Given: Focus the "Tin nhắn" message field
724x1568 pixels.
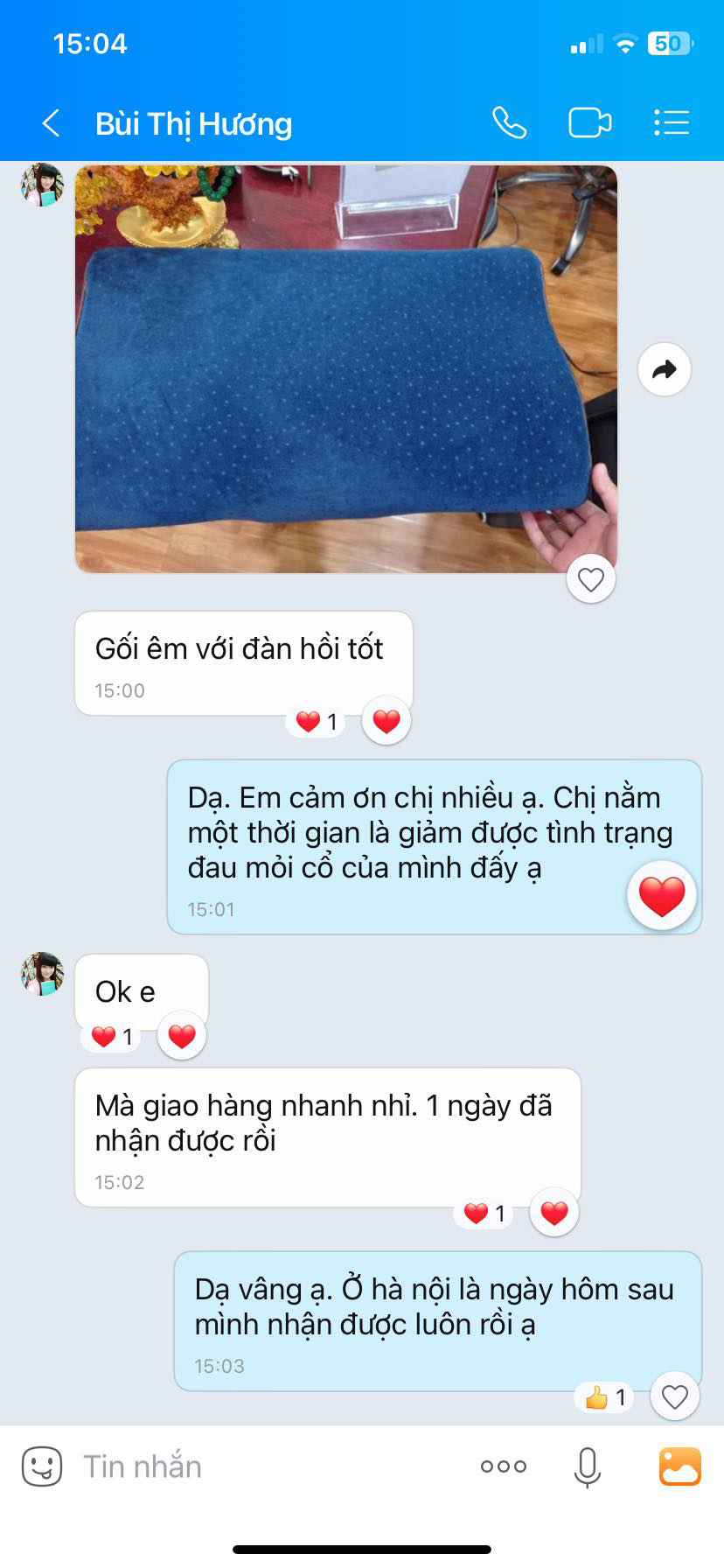Looking at the screenshot, I should click(262, 1466).
